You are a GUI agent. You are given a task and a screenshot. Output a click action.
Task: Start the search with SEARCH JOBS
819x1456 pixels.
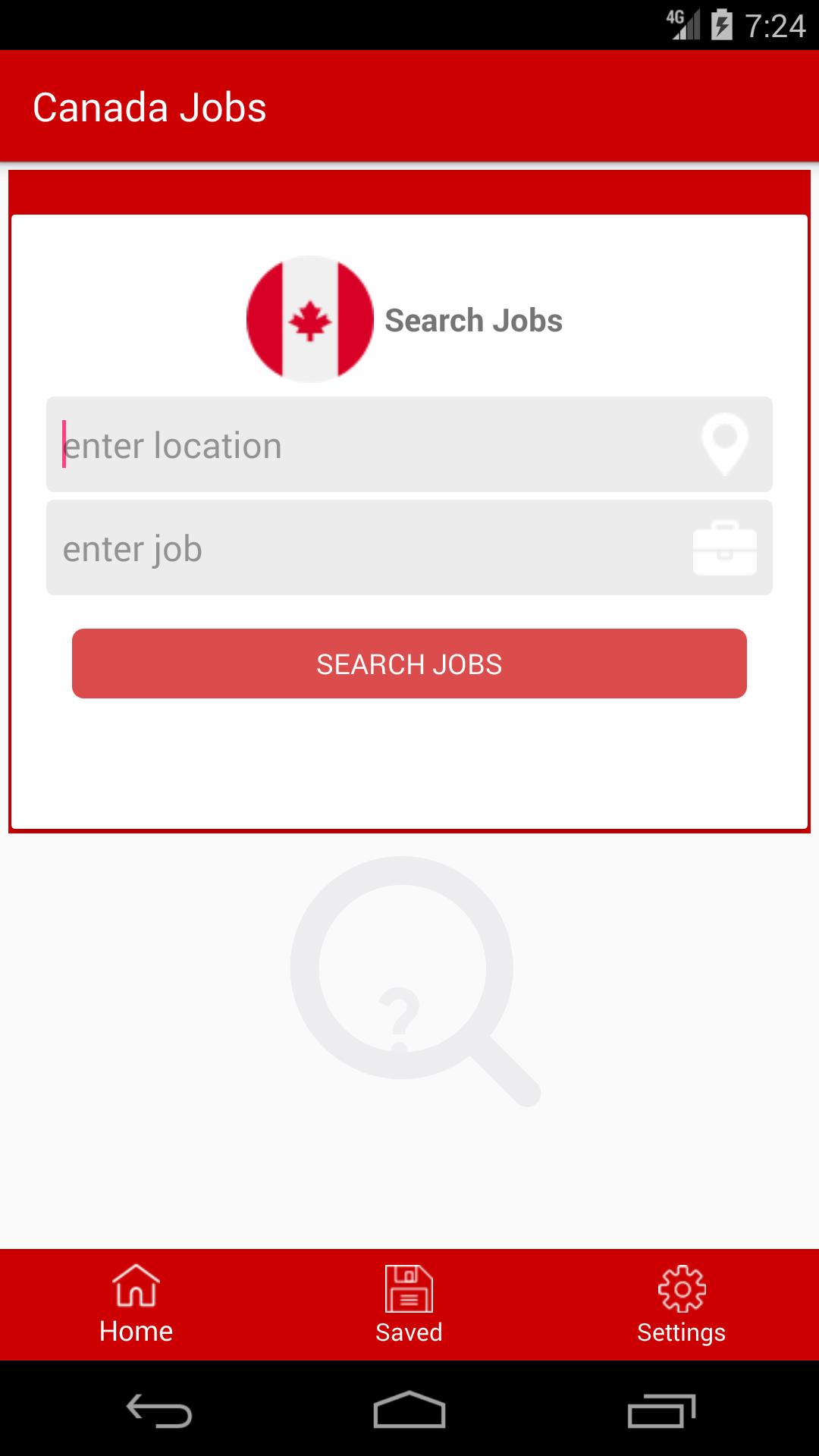click(x=409, y=664)
